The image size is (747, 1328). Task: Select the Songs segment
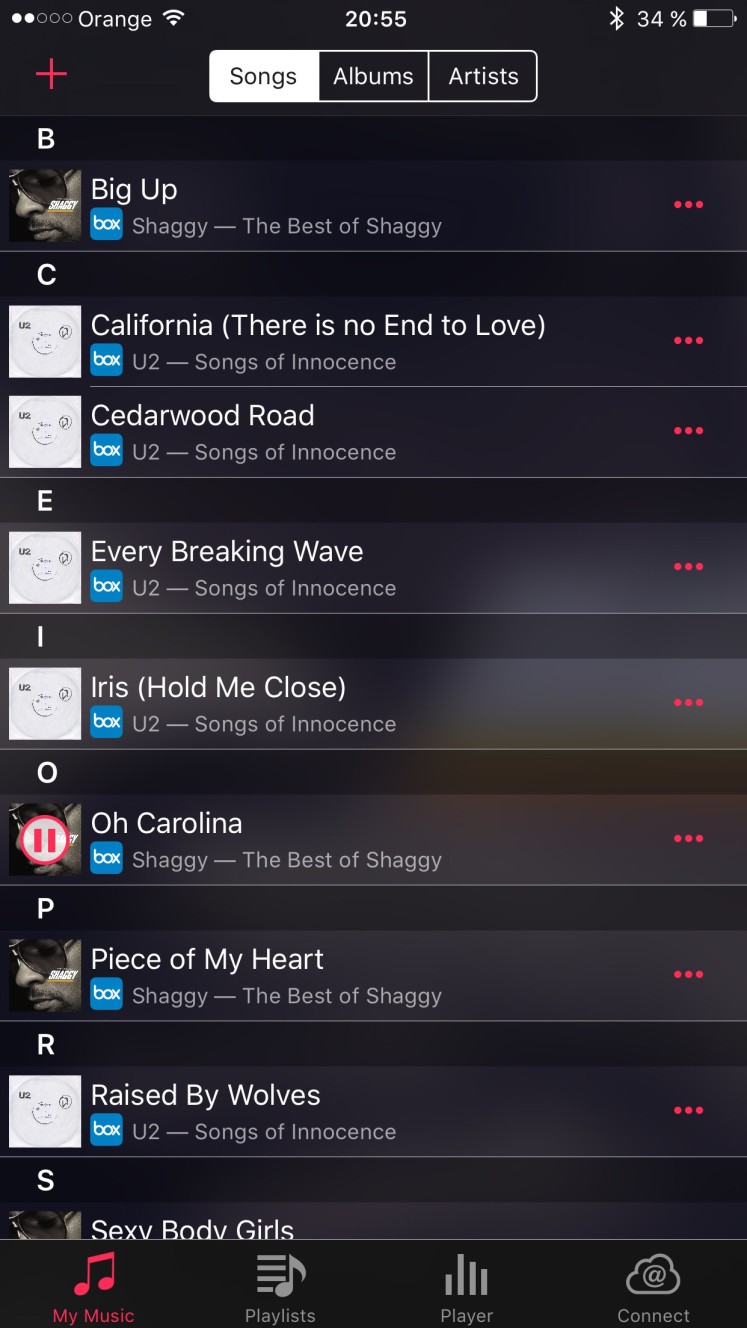264,76
